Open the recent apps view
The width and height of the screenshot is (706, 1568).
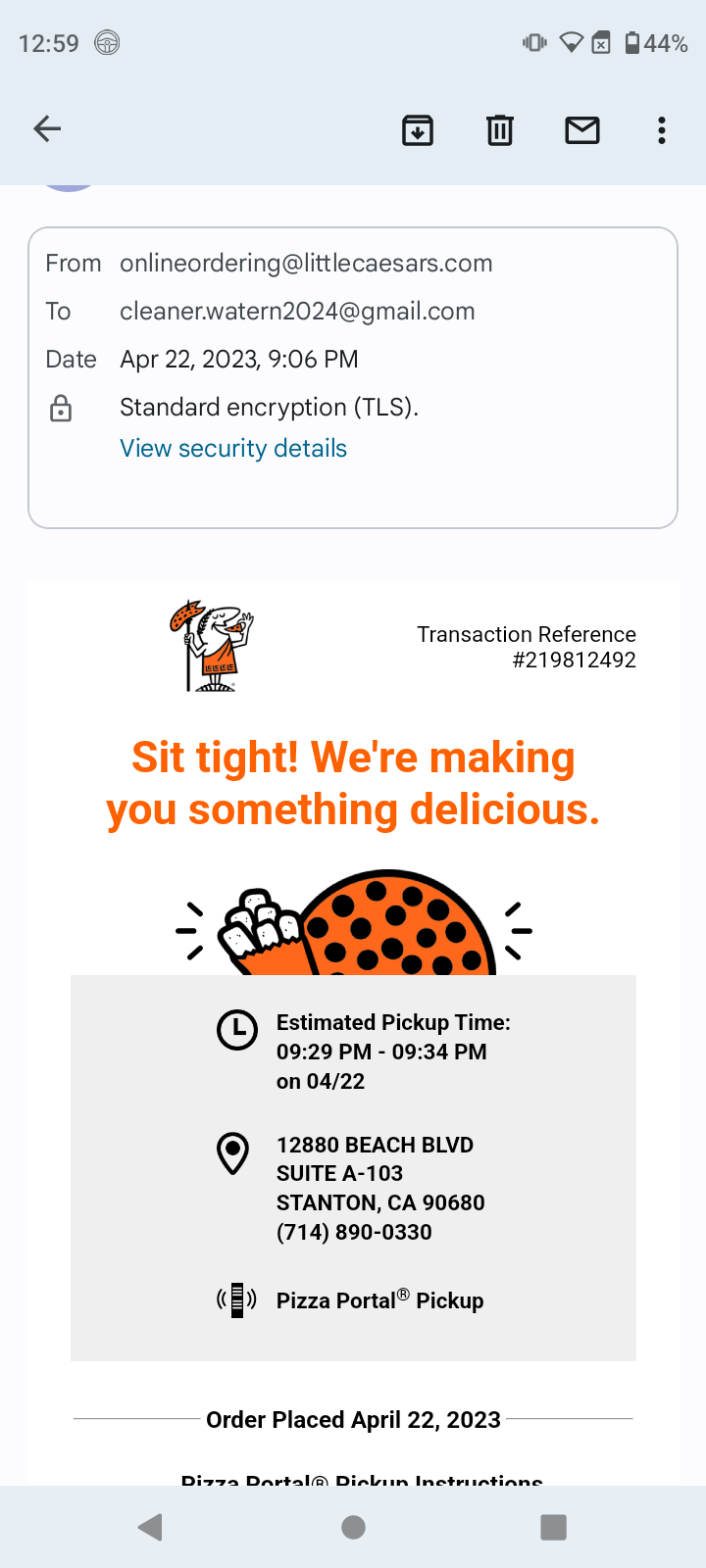click(x=554, y=1527)
